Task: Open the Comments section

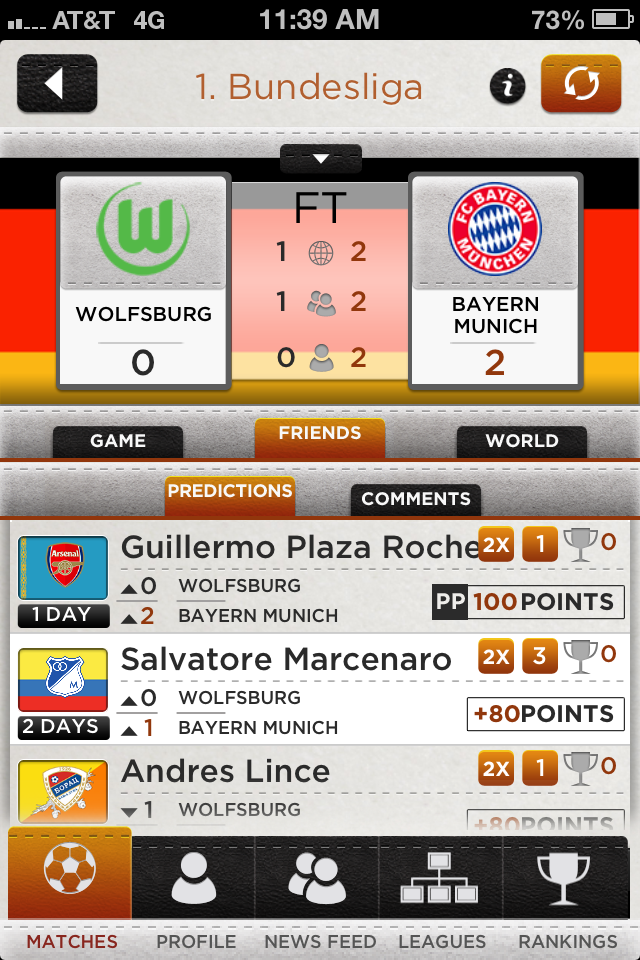Action: (x=416, y=499)
